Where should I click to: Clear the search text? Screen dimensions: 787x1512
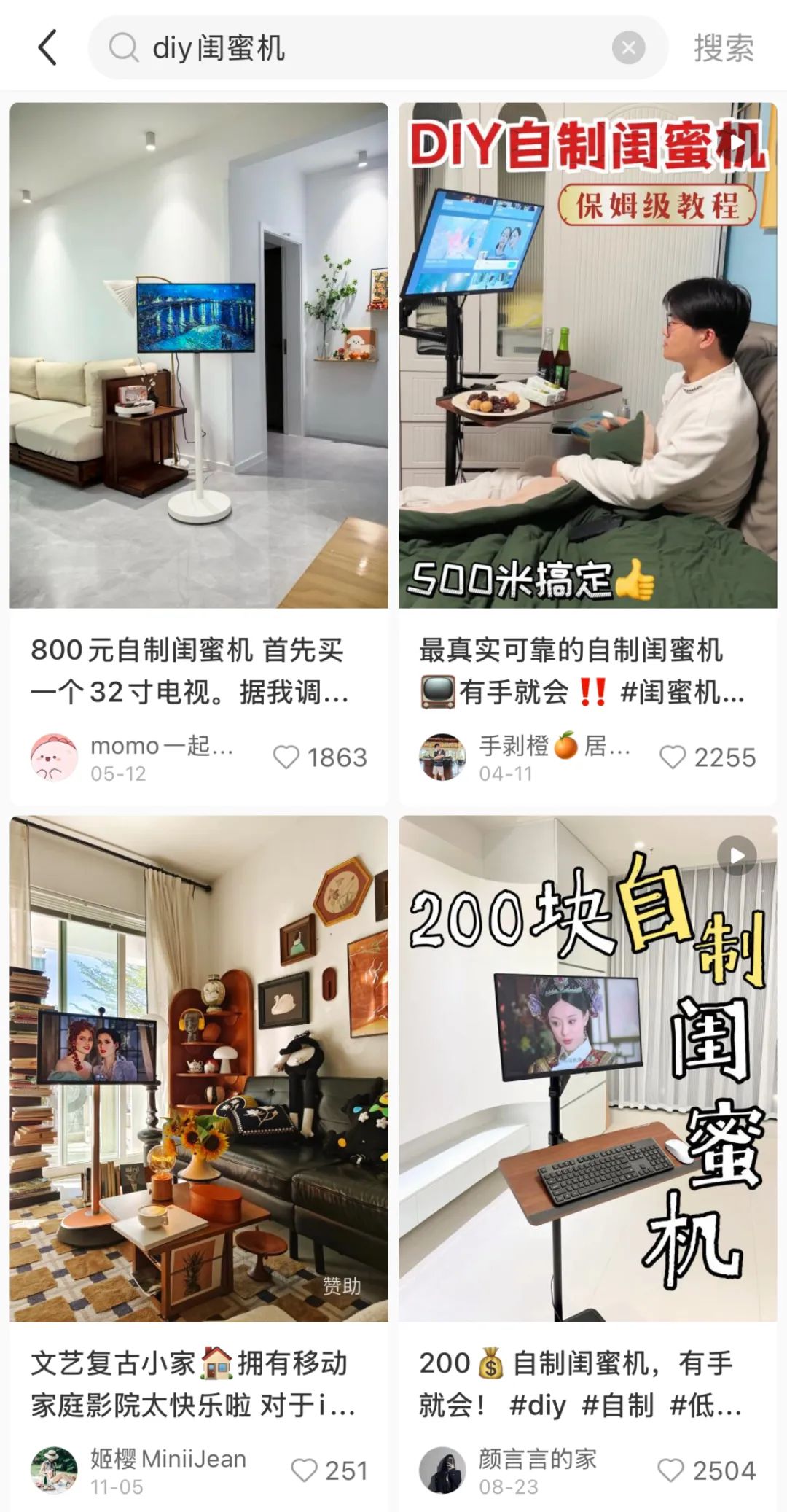pyautogui.click(x=628, y=48)
